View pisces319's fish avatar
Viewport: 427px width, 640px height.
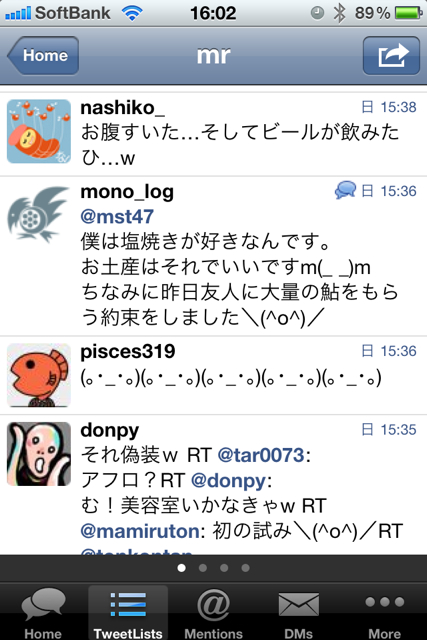coord(39,375)
